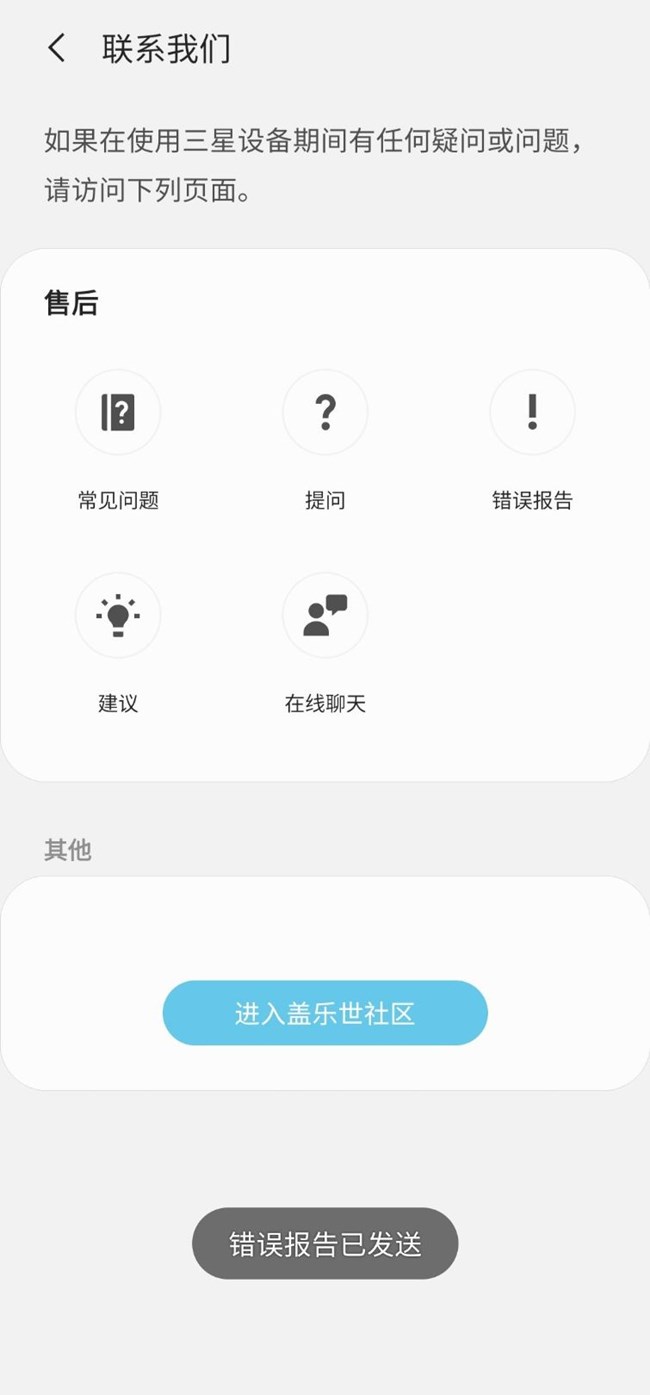The height and width of the screenshot is (1395, 650).
Task: Enter 进入盖乐世社区 community
Action: pos(325,1013)
